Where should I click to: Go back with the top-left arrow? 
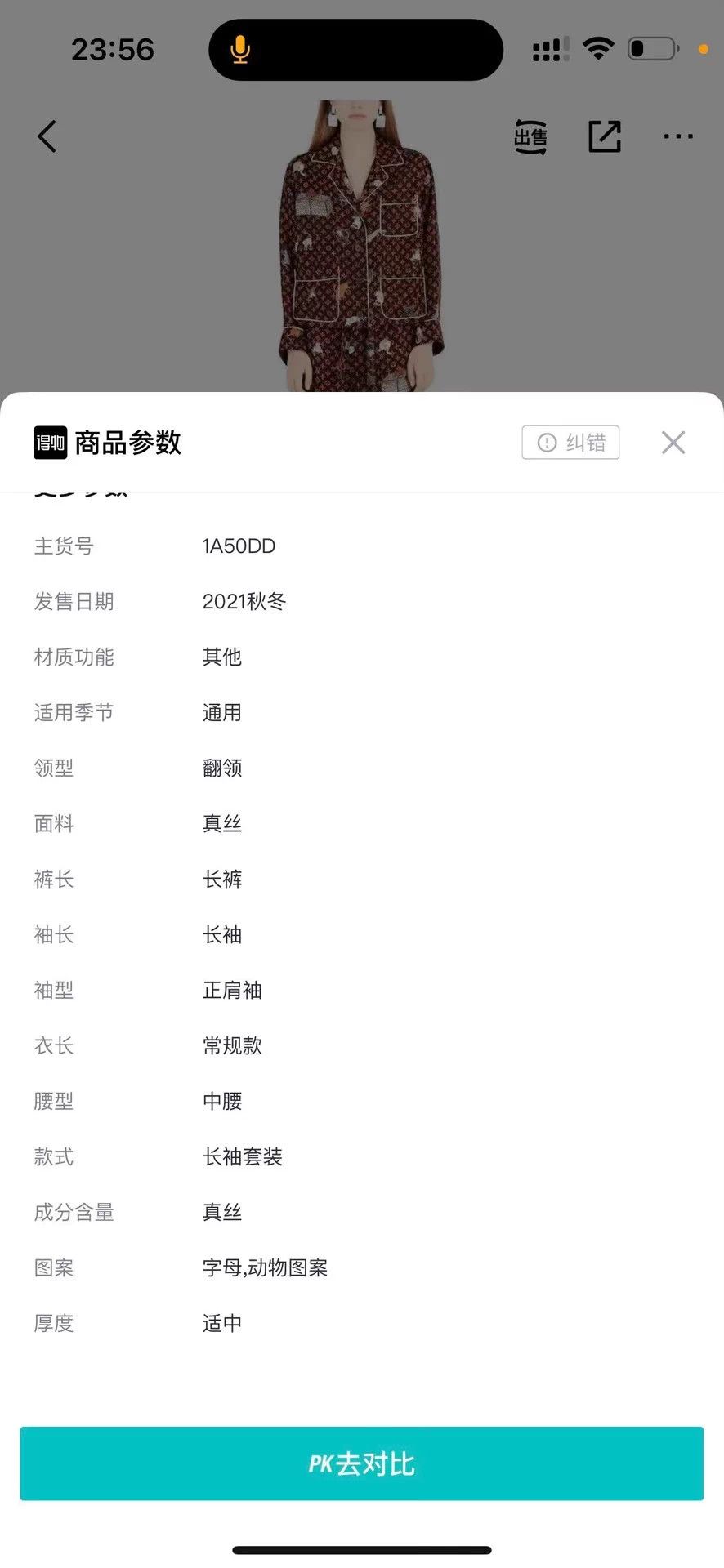pyautogui.click(x=47, y=136)
